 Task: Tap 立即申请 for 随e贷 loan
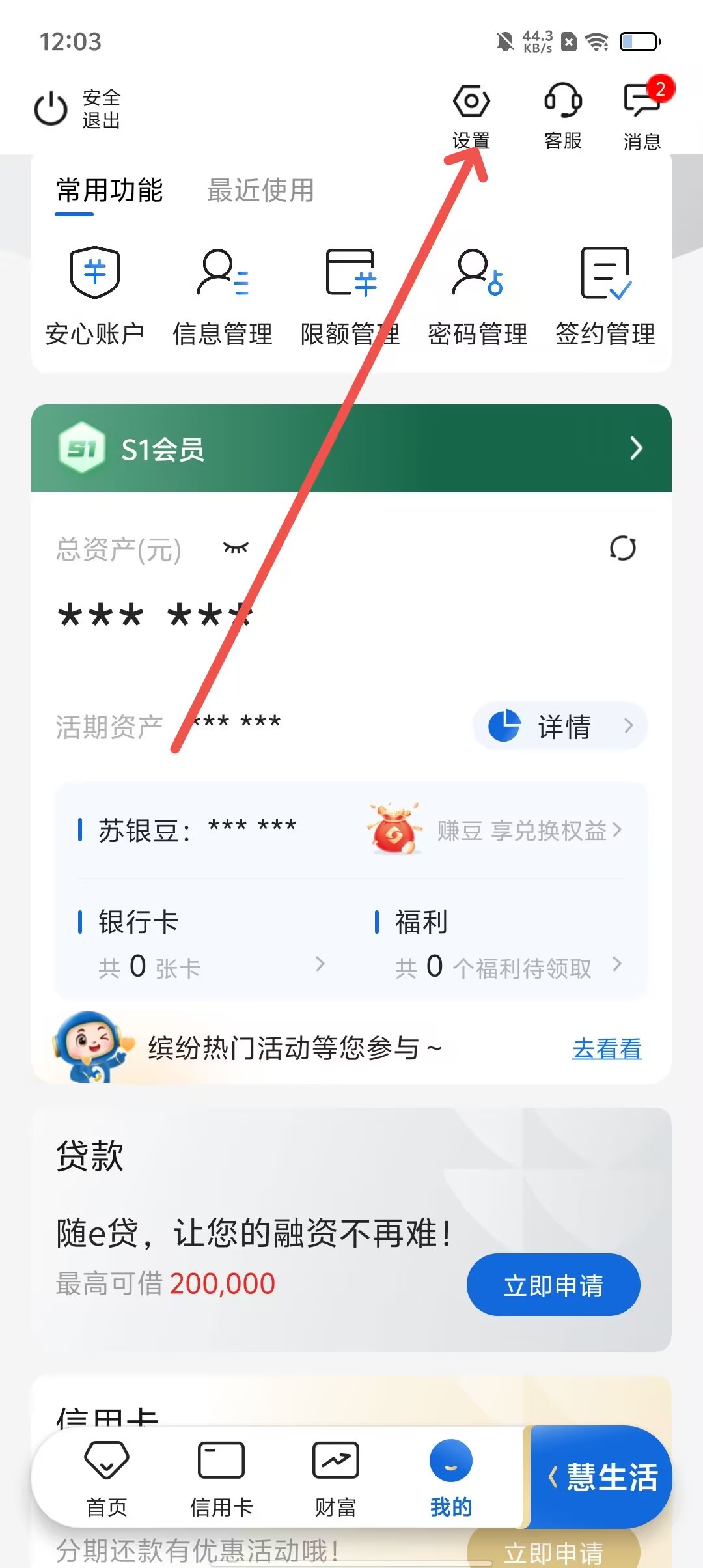pyautogui.click(x=553, y=1285)
